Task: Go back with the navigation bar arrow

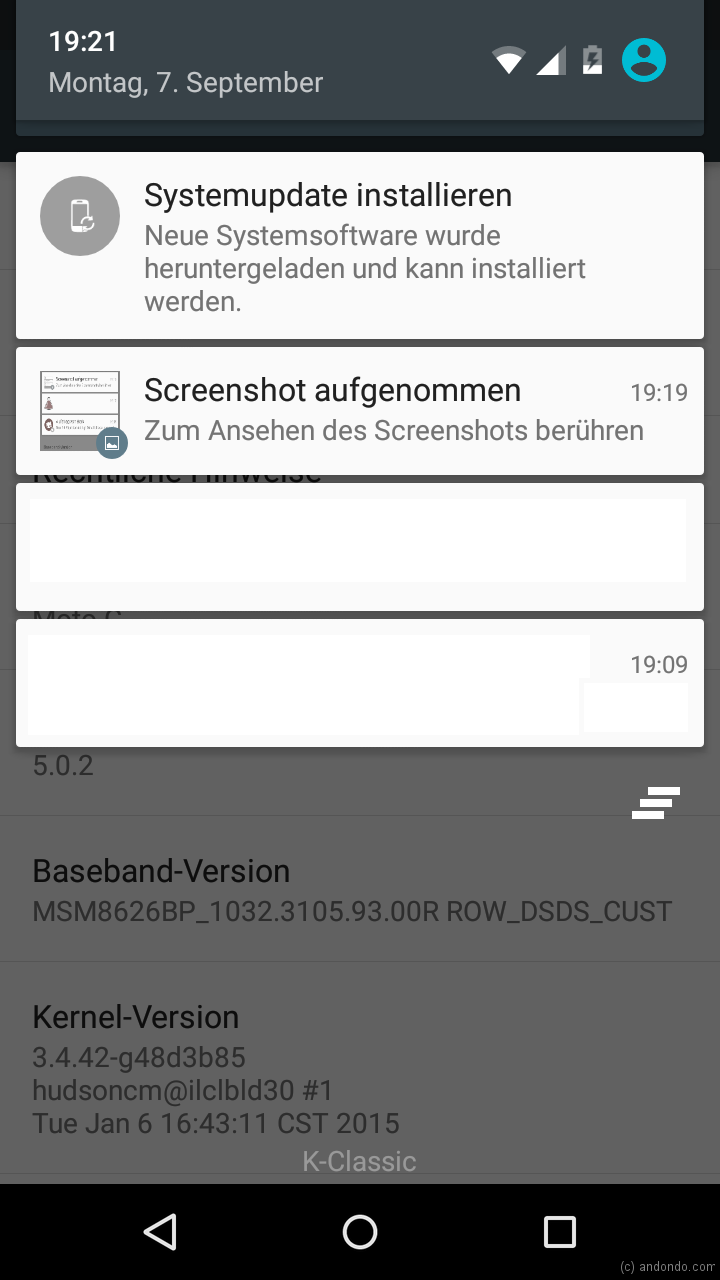Action: point(160,1232)
